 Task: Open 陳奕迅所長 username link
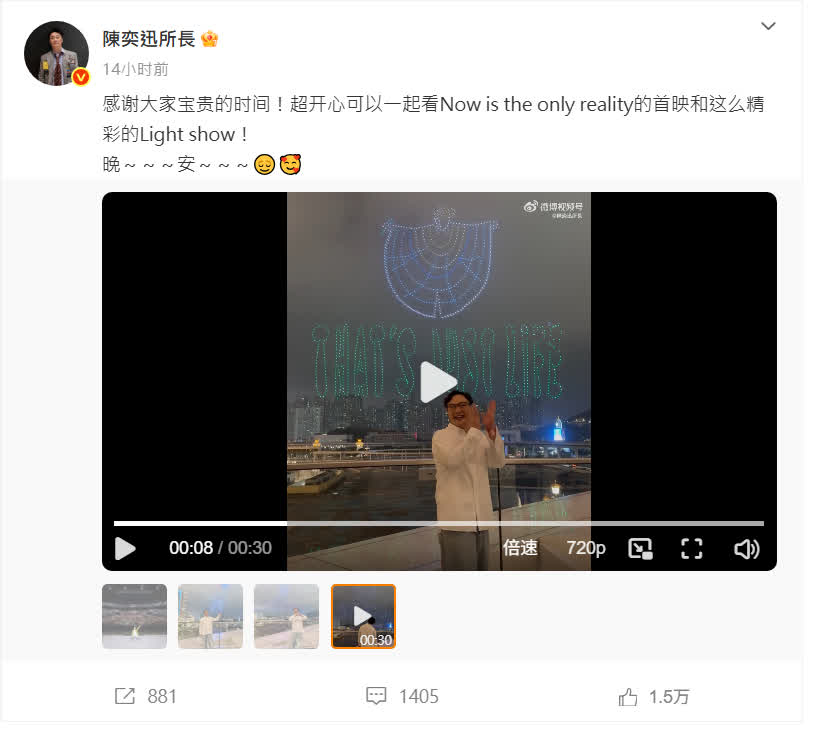pos(150,39)
